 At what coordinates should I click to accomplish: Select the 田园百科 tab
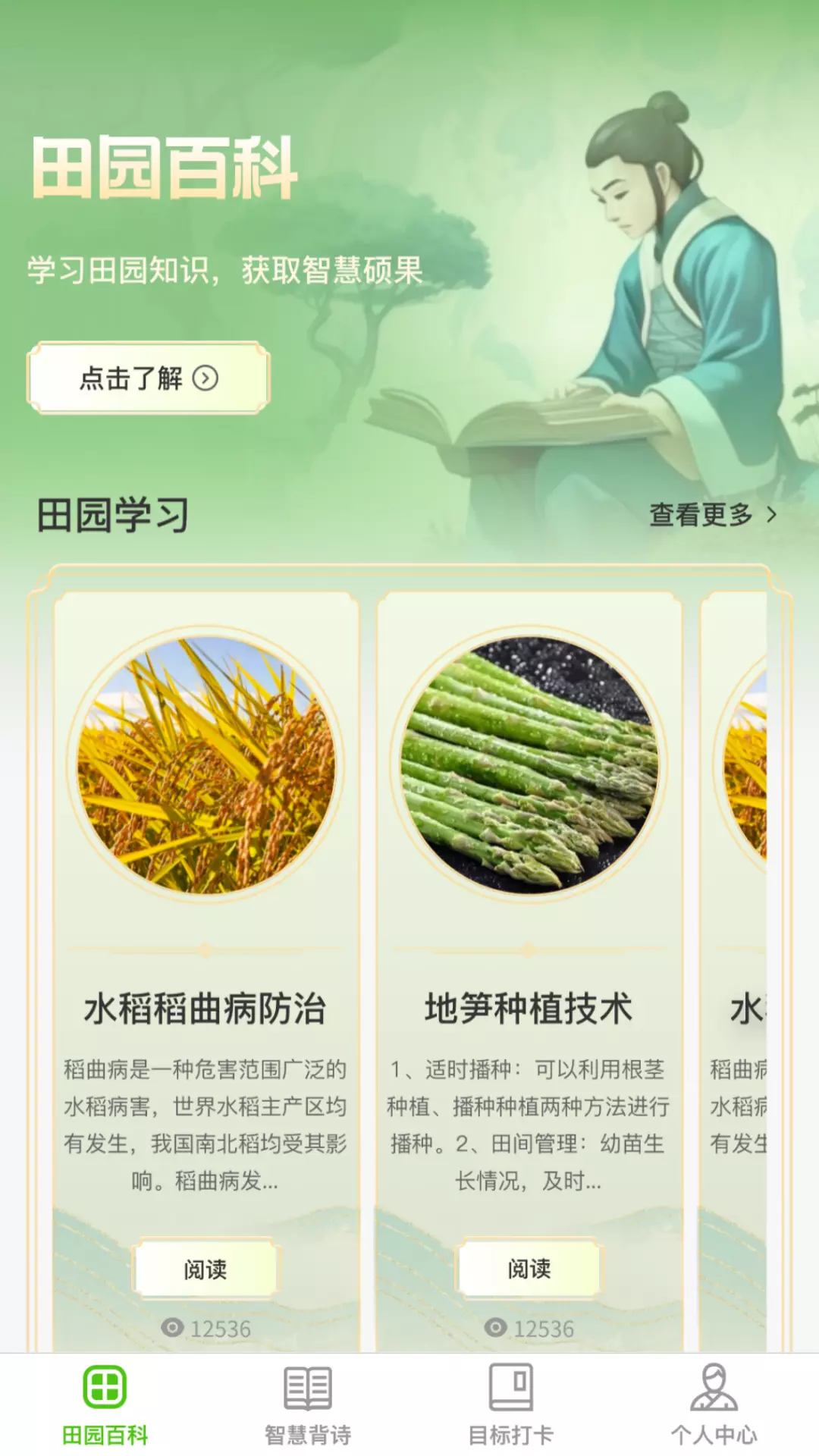coord(105,1404)
